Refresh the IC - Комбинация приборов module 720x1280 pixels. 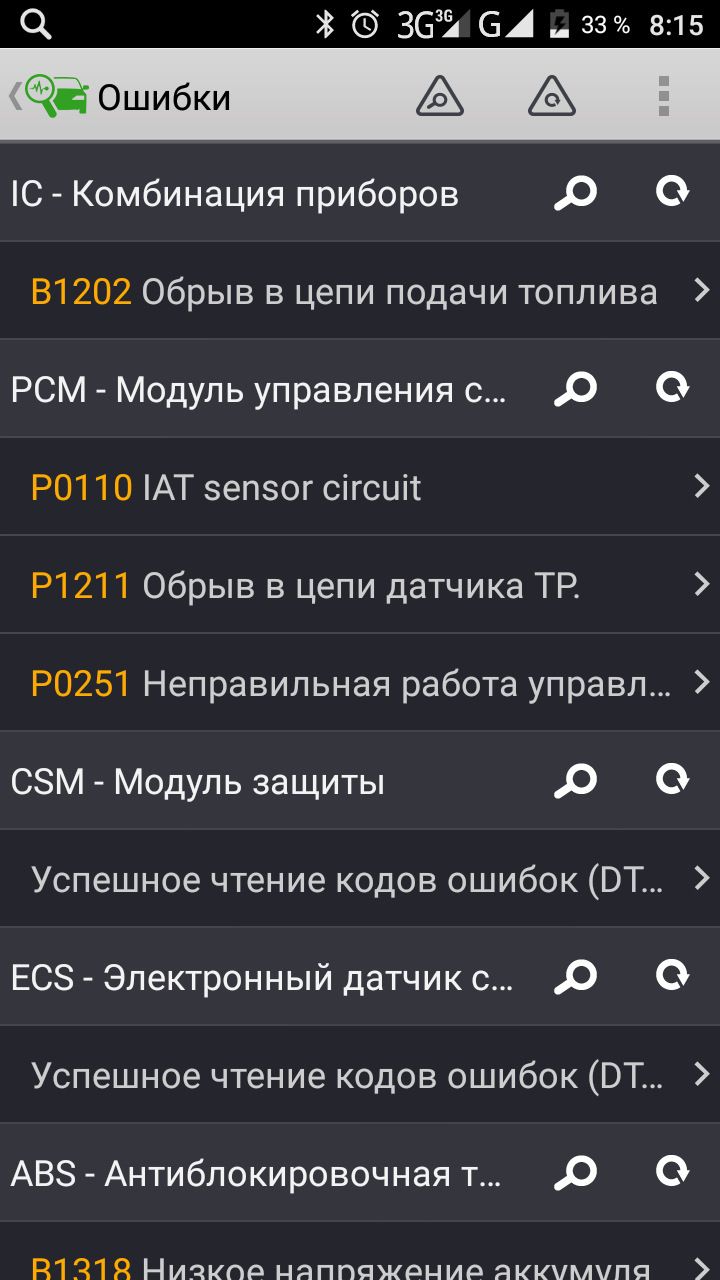(x=673, y=191)
